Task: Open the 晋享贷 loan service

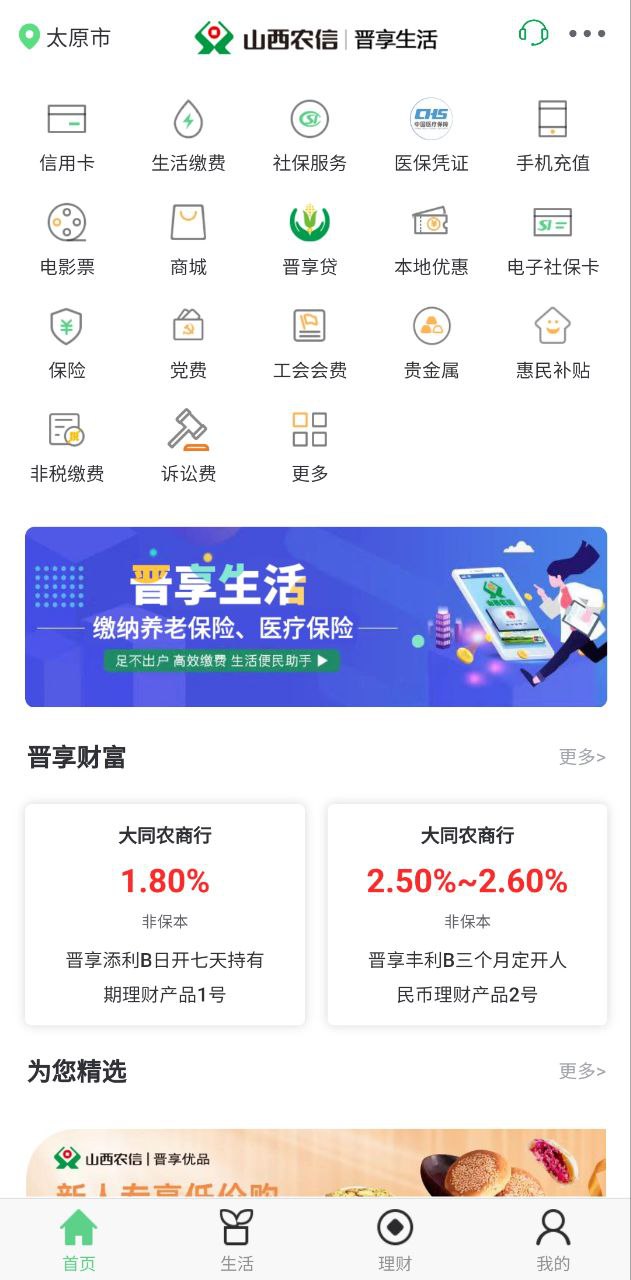Action: 310,239
